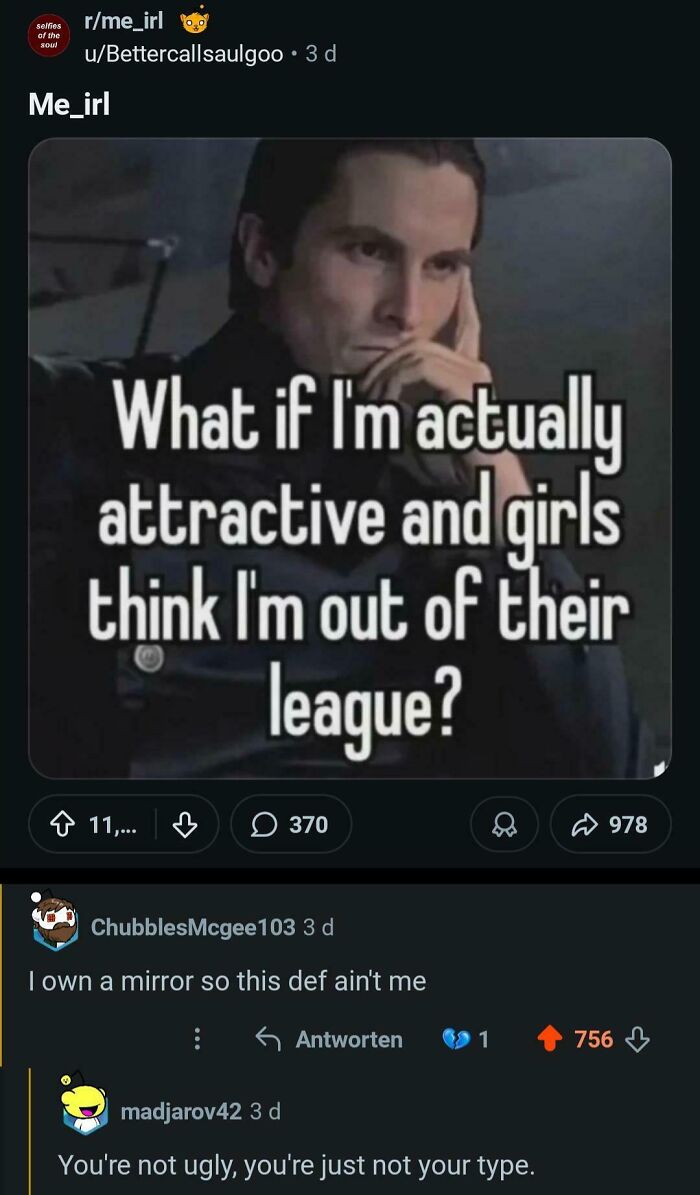Open the Me_irl post image
Image resolution: width=700 pixels, height=1195 pixels.
click(x=350, y=457)
